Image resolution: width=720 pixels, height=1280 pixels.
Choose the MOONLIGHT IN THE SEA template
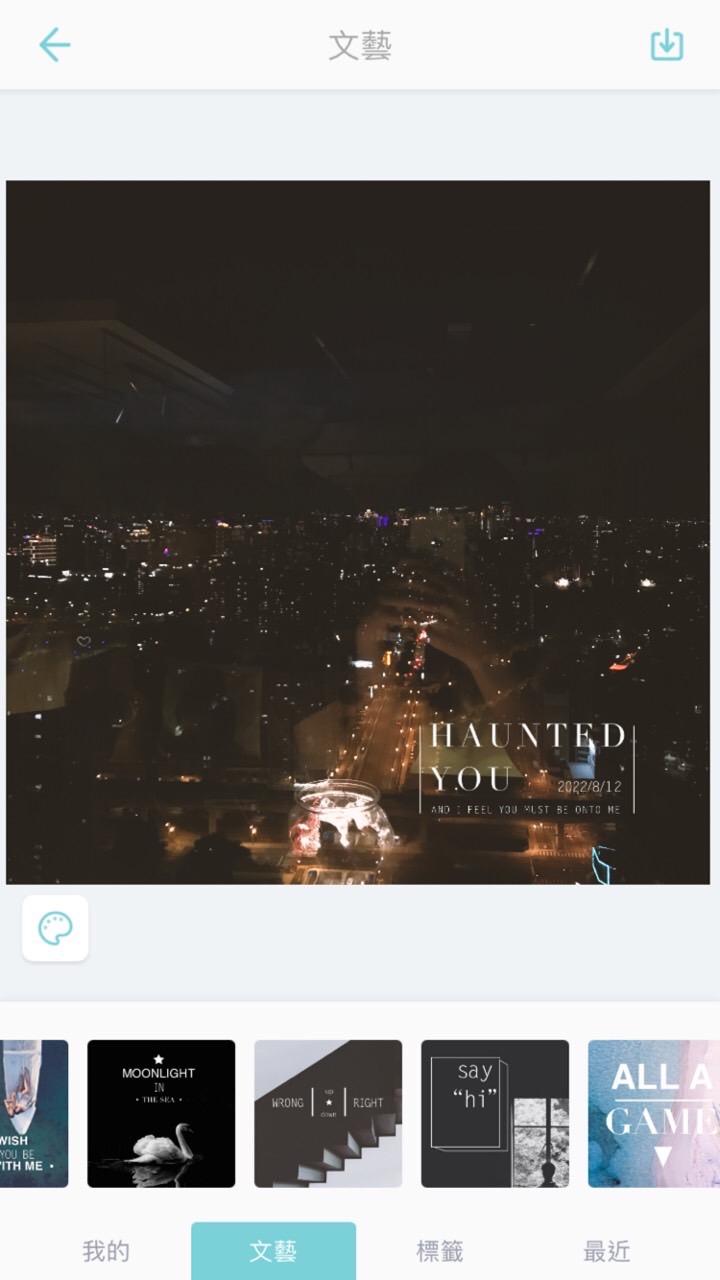(161, 1112)
